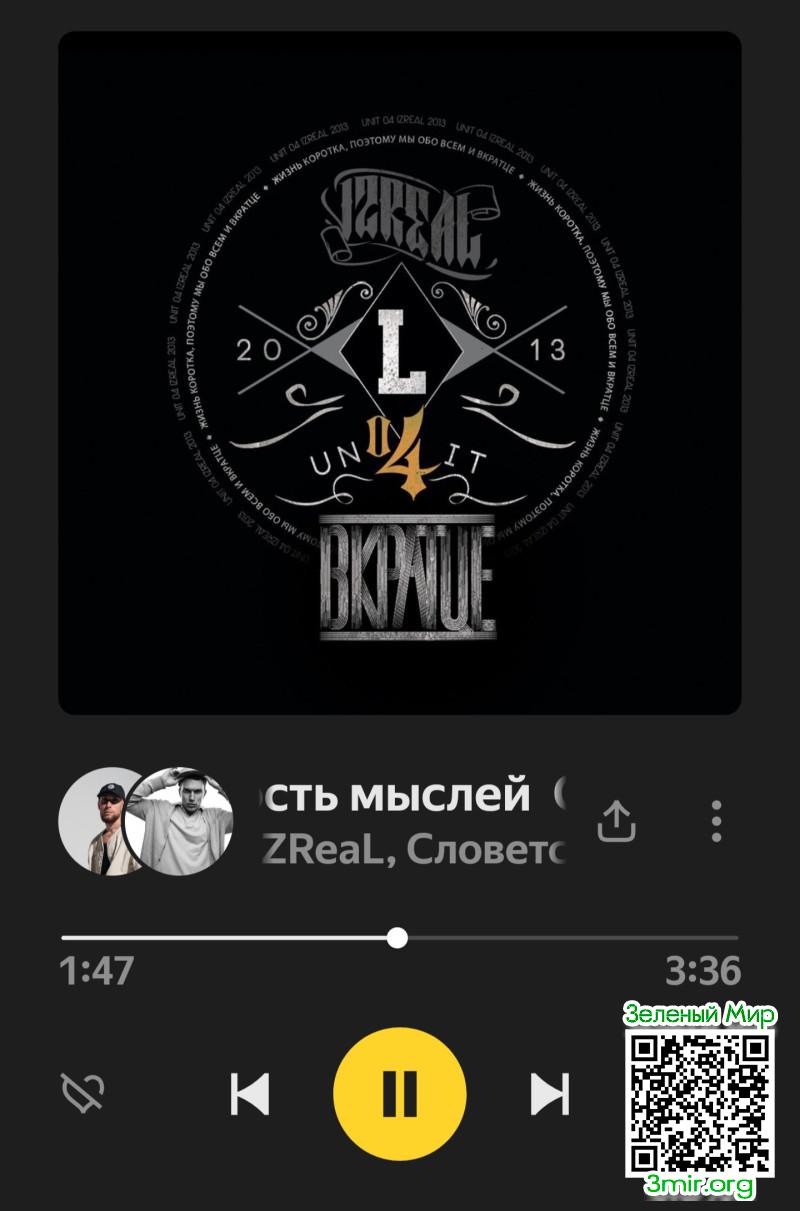
Task: Open the three-dot track options menu
Action: [x=716, y=821]
